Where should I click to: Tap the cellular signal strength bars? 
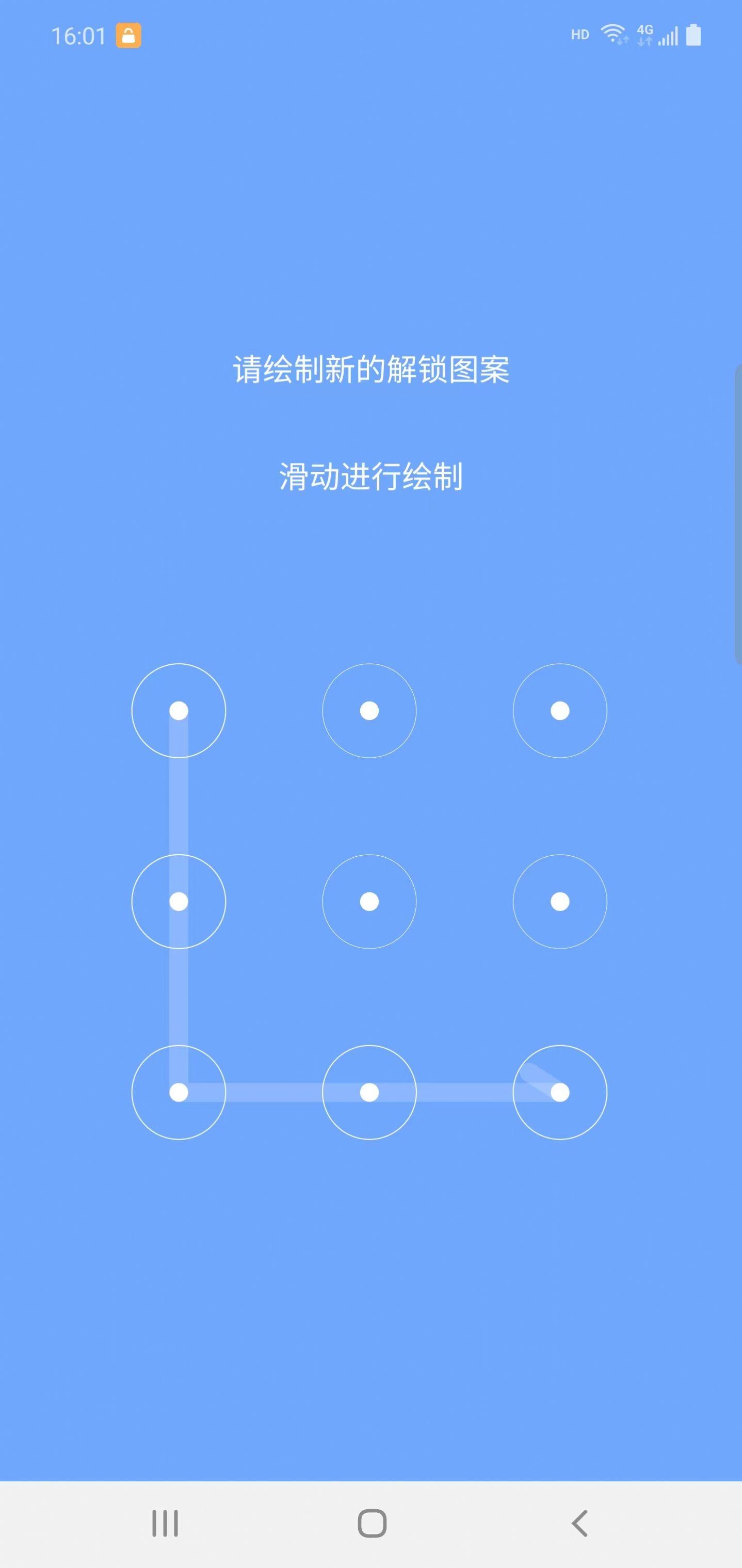[x=668, y=37]
